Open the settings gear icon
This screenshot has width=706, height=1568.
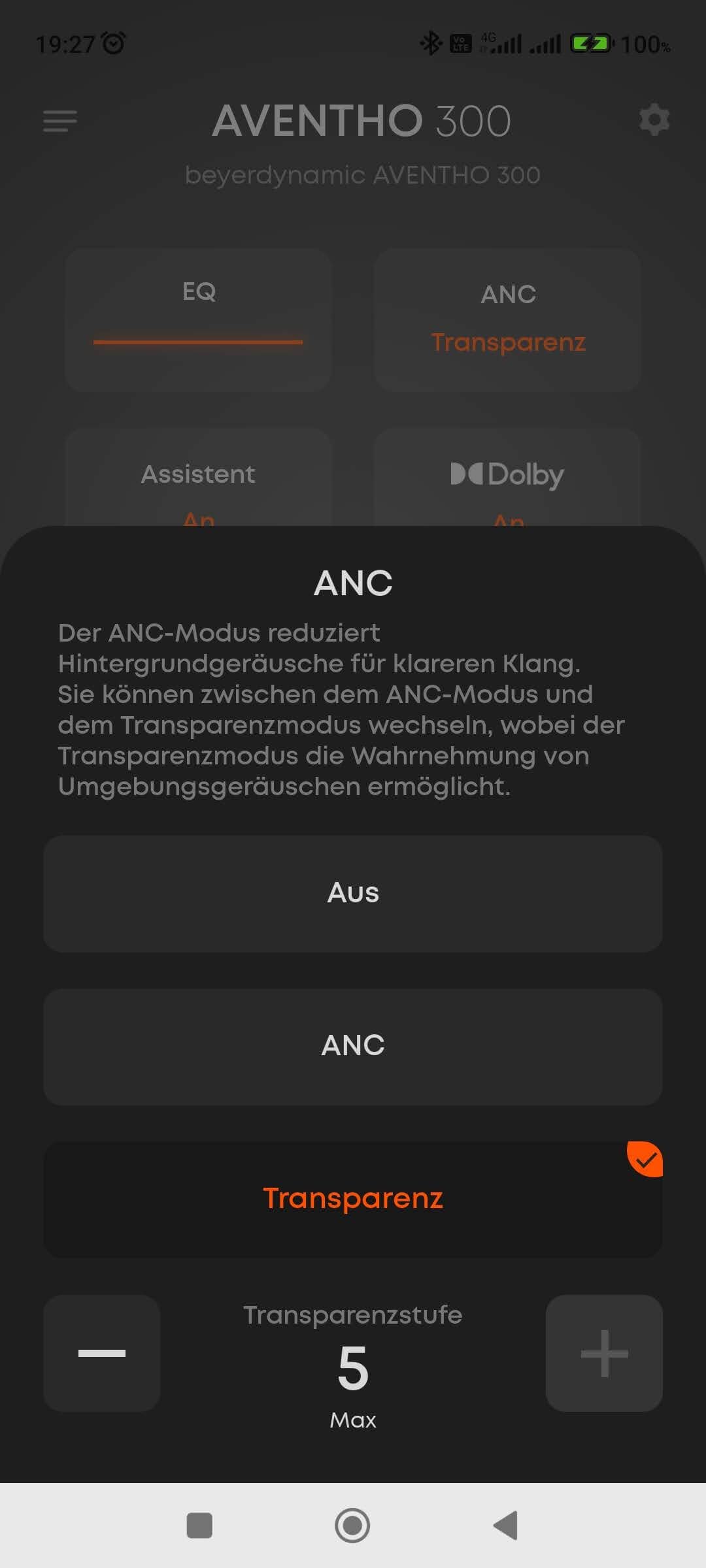pyautogui.click(x=654, y=120)
